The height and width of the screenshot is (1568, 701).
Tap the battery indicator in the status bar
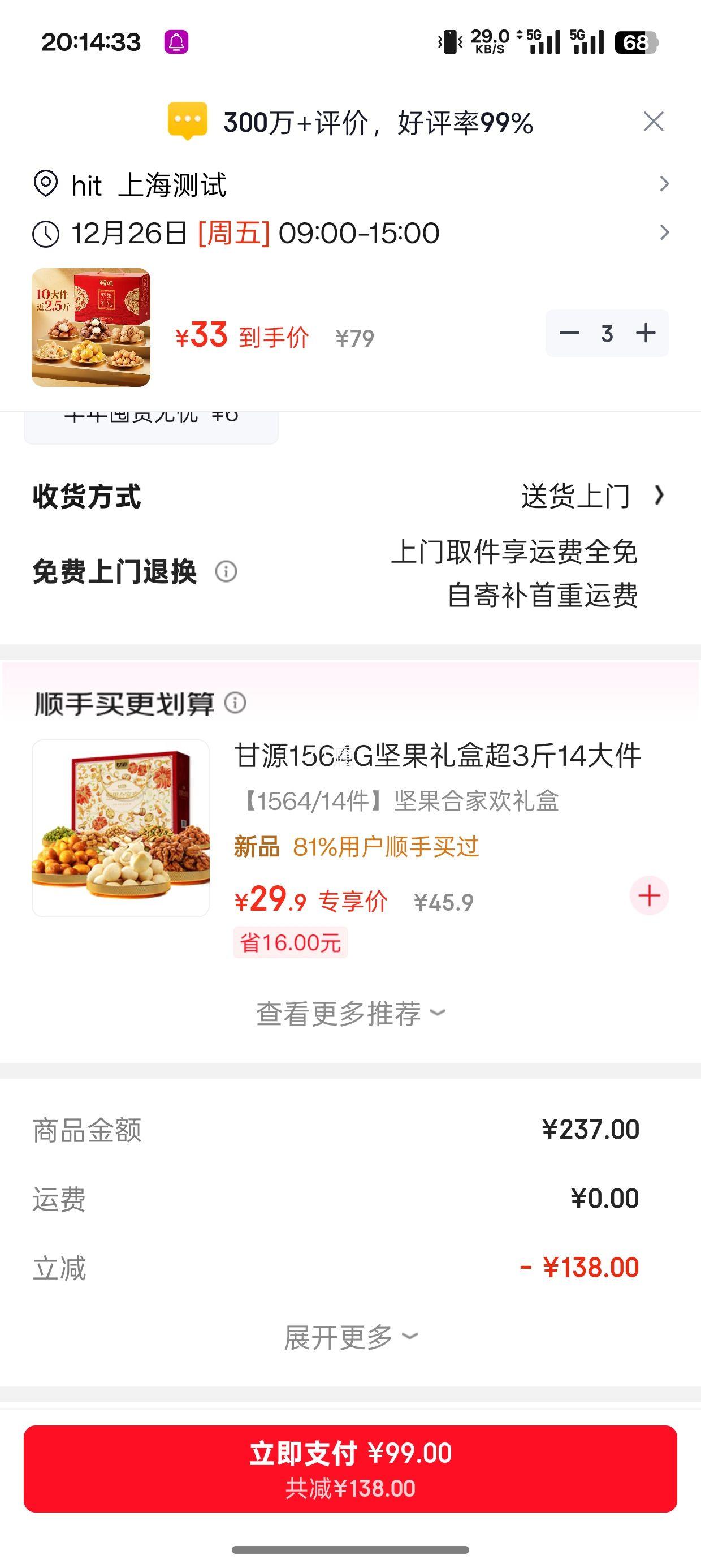tap(637, 41)
